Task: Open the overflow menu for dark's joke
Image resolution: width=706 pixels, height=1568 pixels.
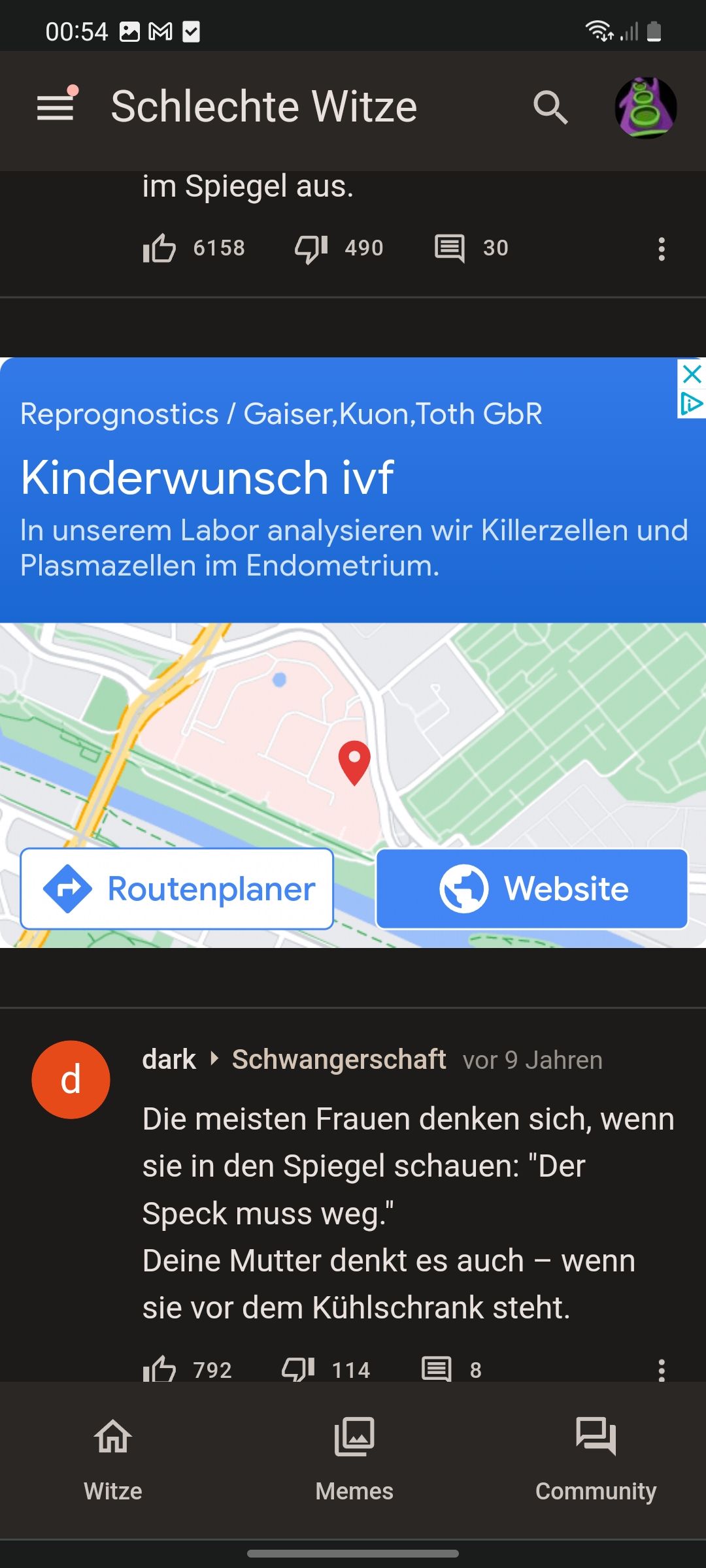Action: [662, 1370]
